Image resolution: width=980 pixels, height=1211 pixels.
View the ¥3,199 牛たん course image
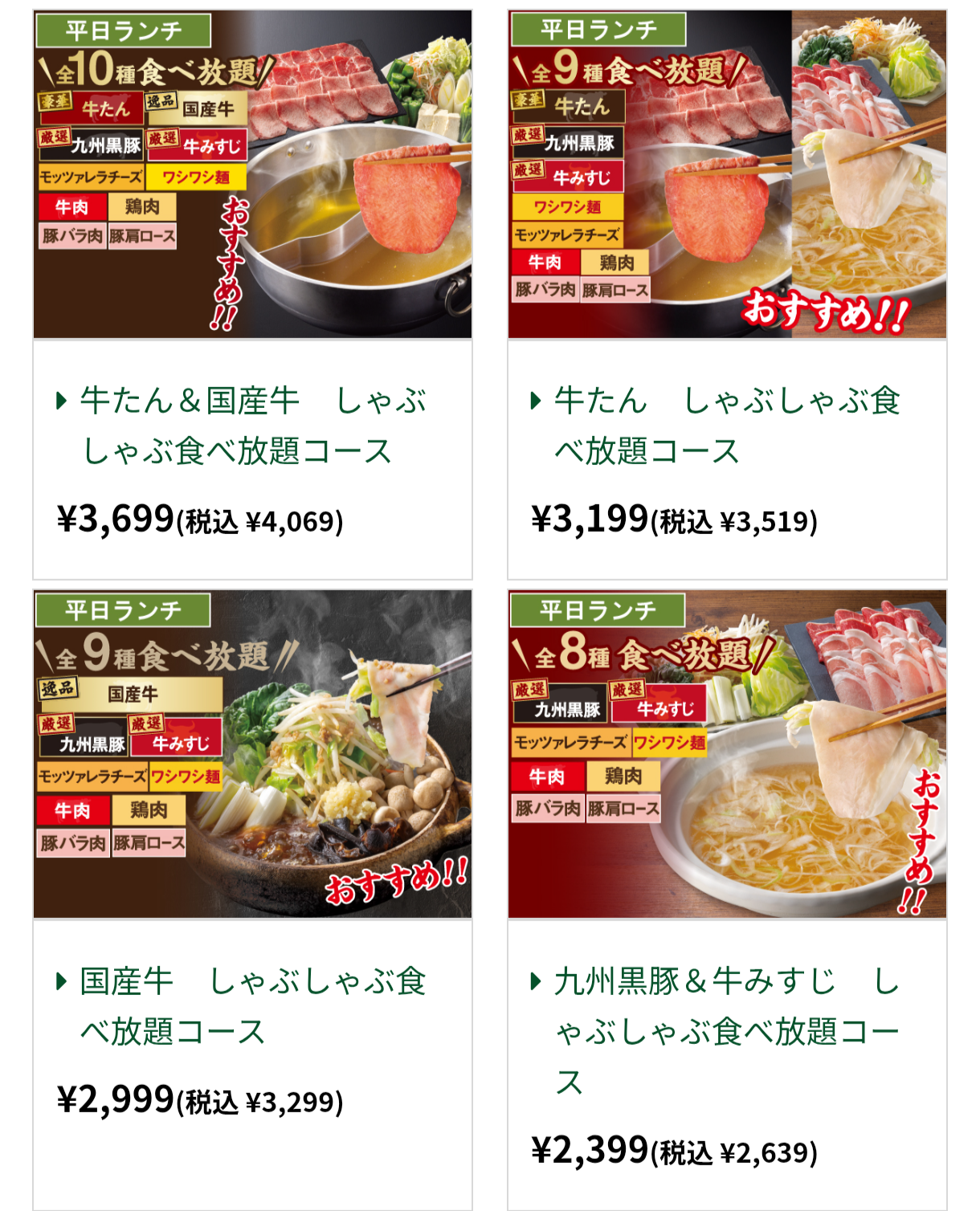[x=727, y=174]
